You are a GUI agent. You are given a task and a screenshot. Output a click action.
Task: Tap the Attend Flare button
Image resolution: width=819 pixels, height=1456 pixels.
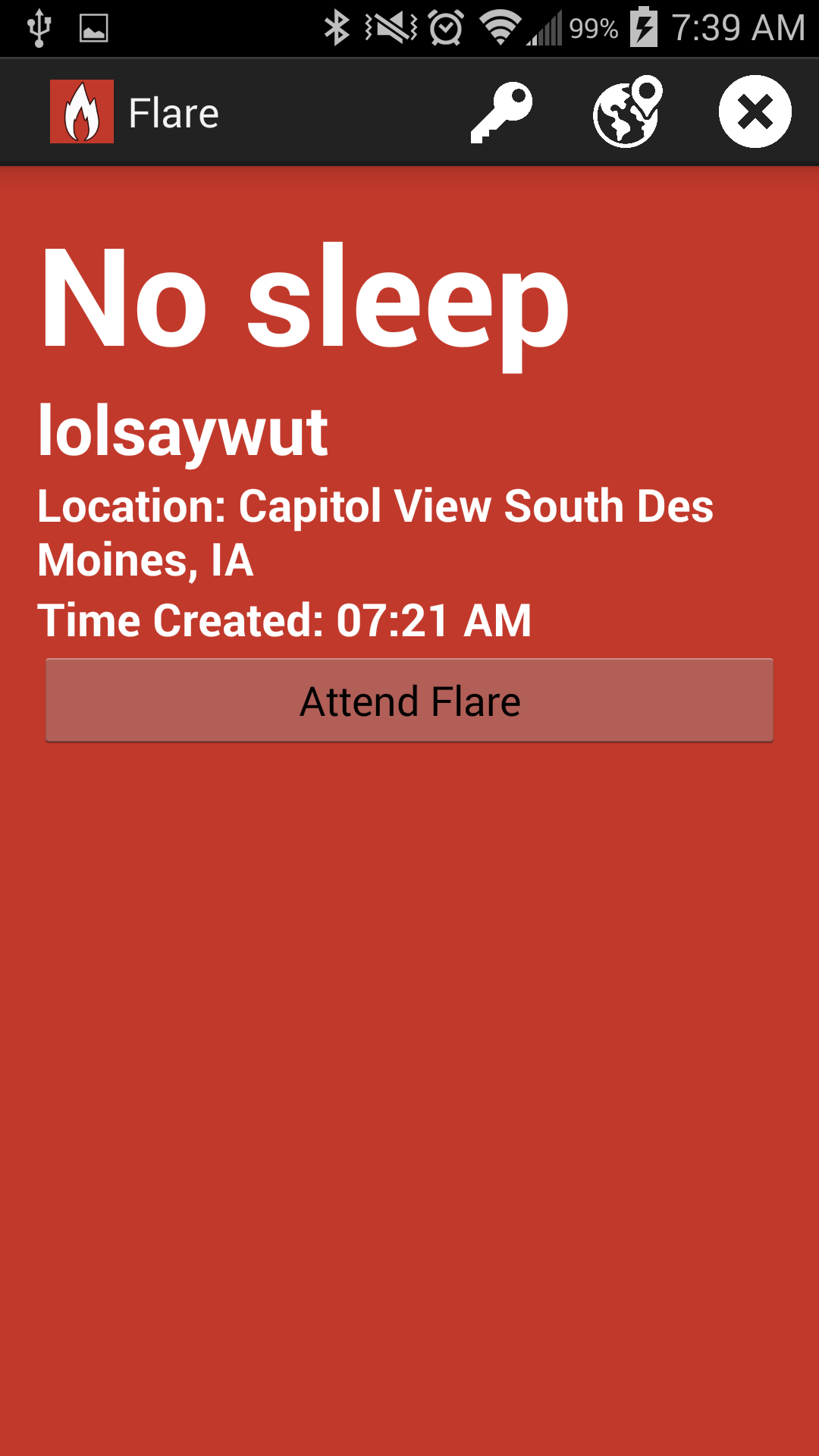(409, 700)
